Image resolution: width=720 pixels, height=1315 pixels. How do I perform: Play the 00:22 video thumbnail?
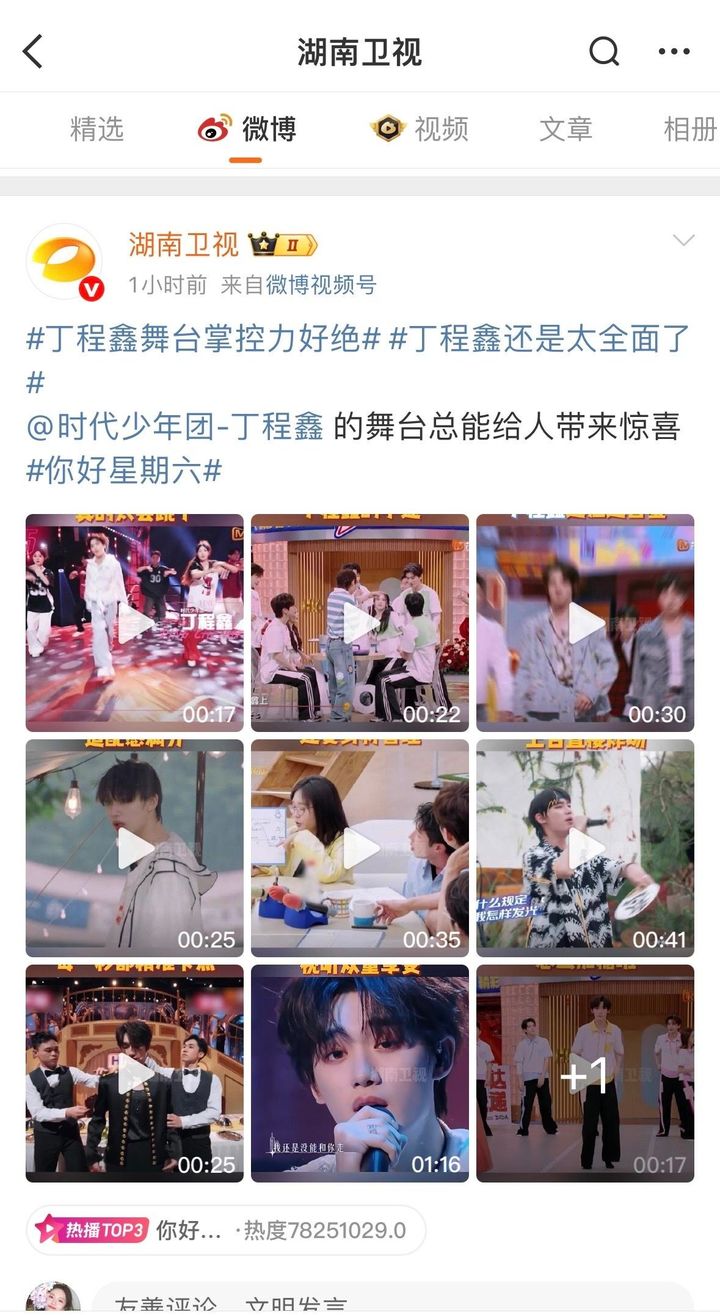tap(360, 623)
